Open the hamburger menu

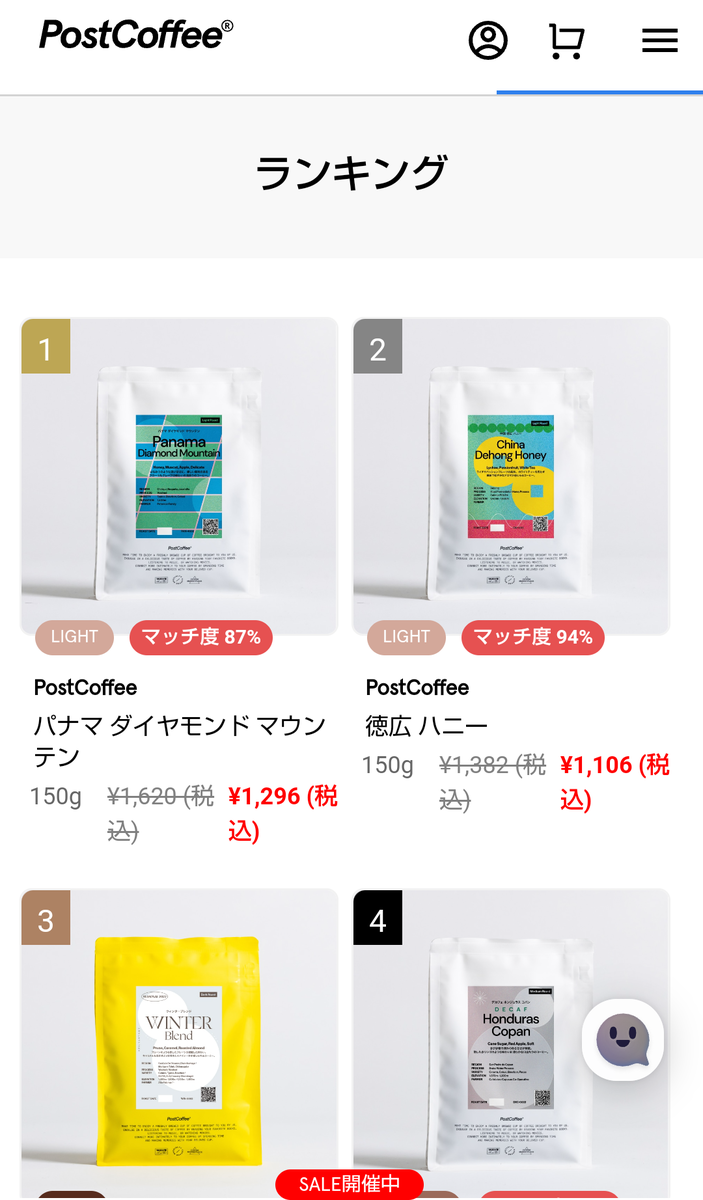point(660,41)
